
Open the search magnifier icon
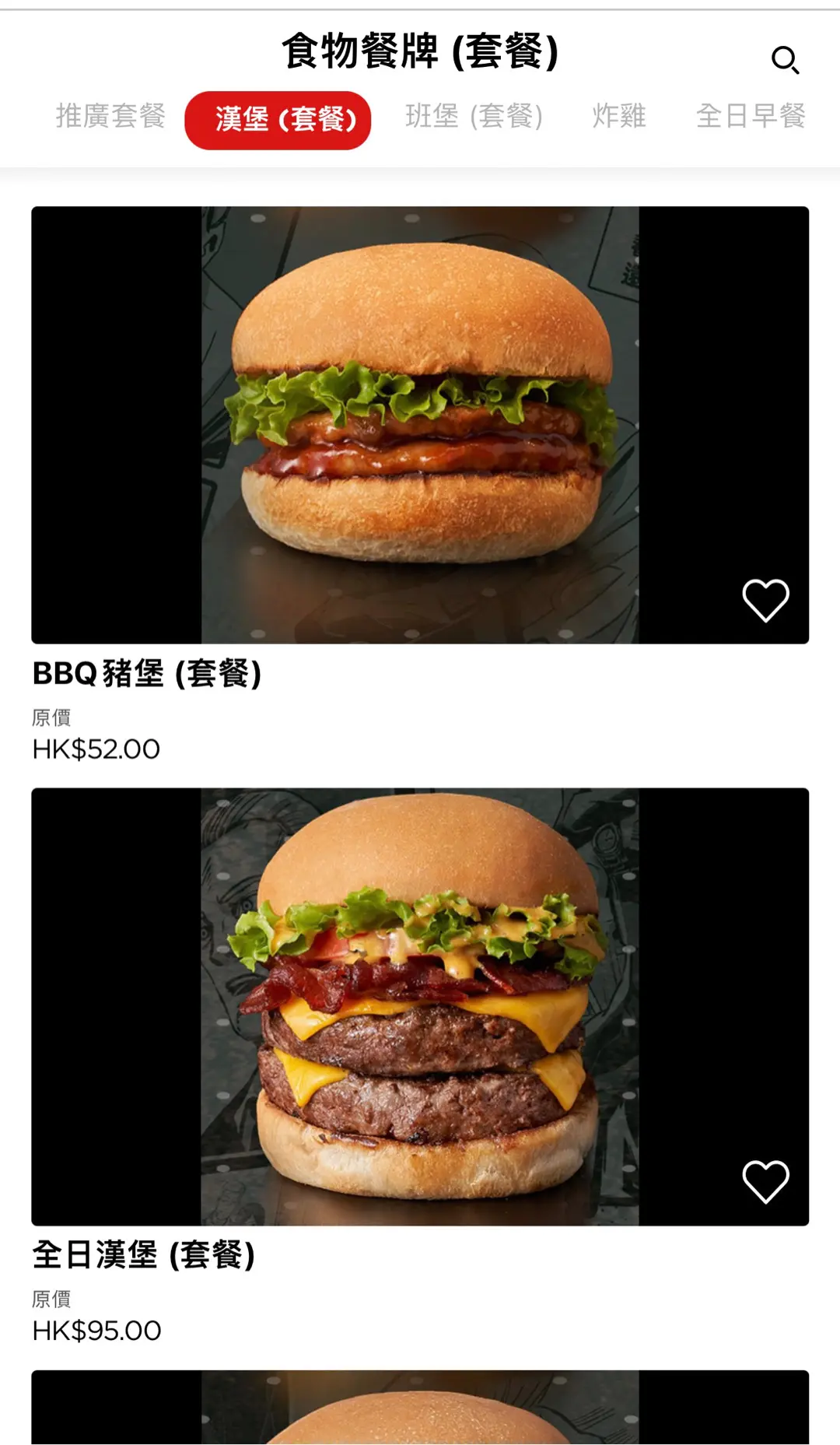pos(785,60)
